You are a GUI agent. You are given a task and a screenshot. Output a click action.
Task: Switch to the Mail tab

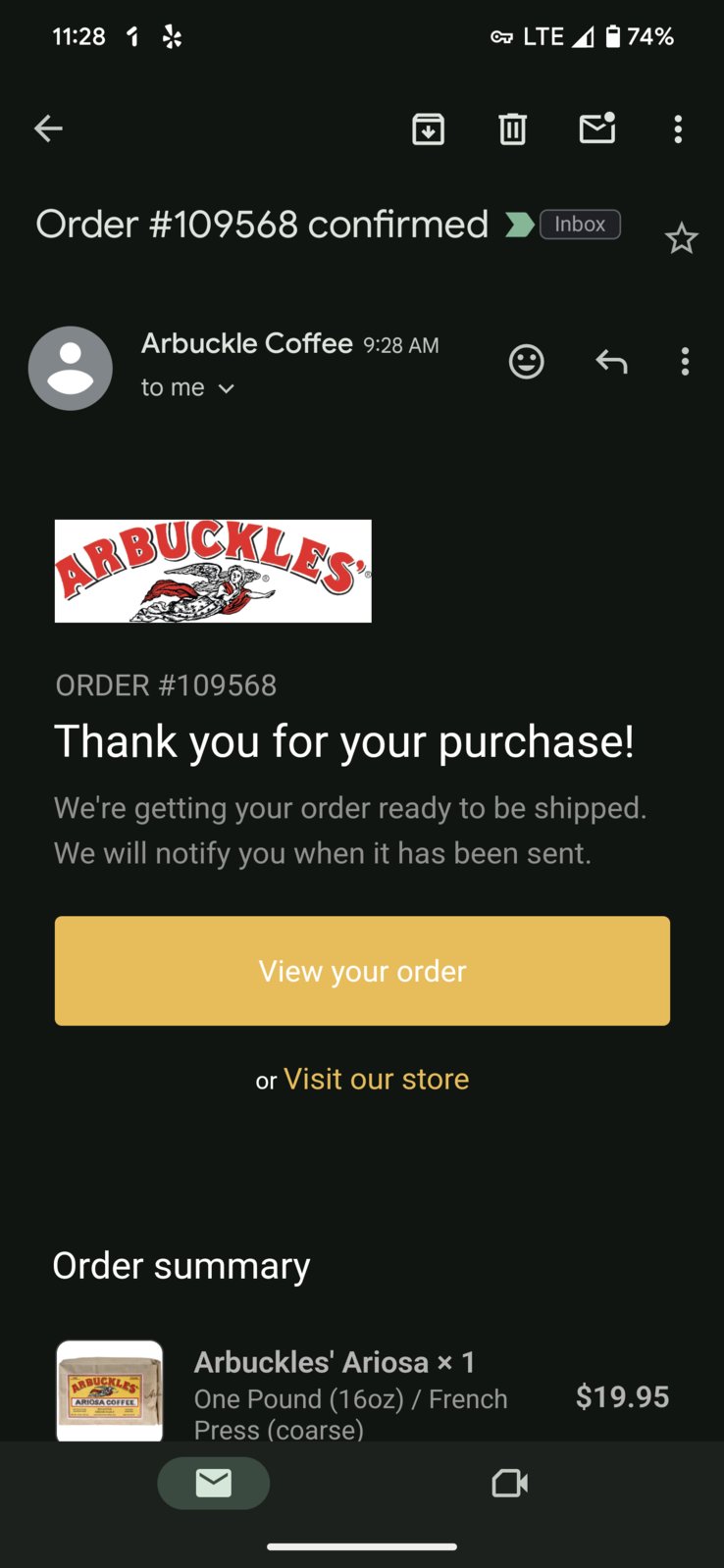(x=213, y=1483)
